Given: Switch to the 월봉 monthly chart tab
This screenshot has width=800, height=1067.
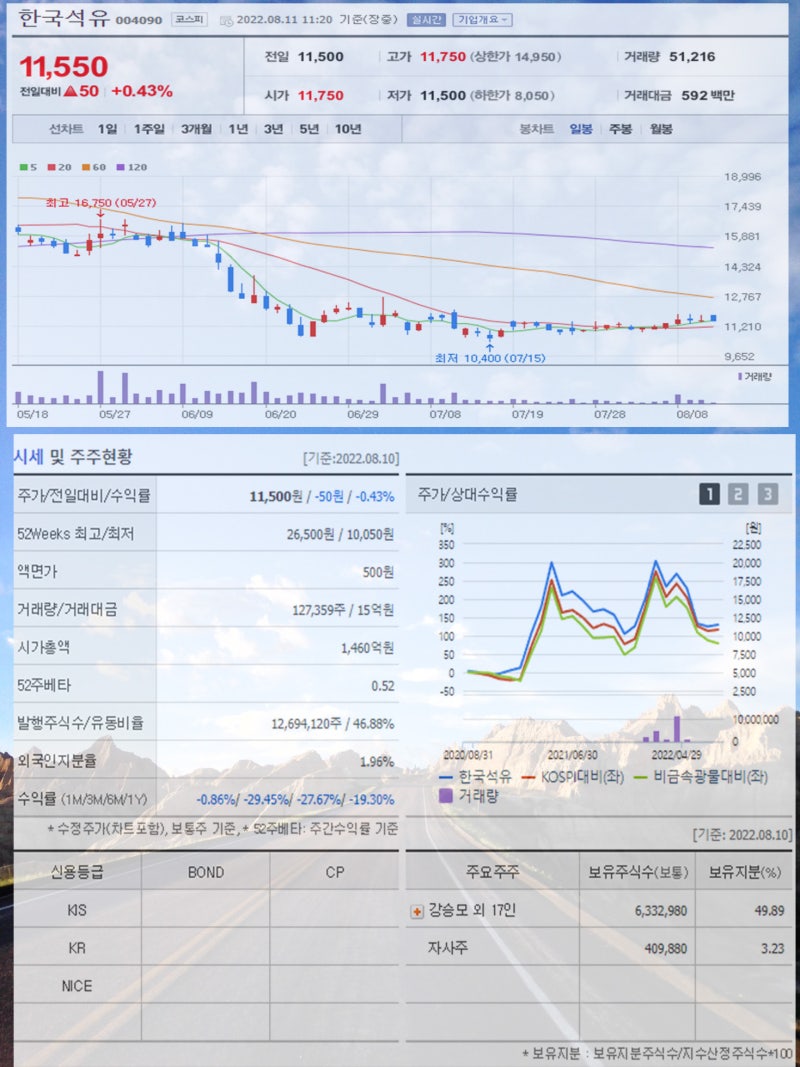Looking at the screenshot, I should point(660,128).
